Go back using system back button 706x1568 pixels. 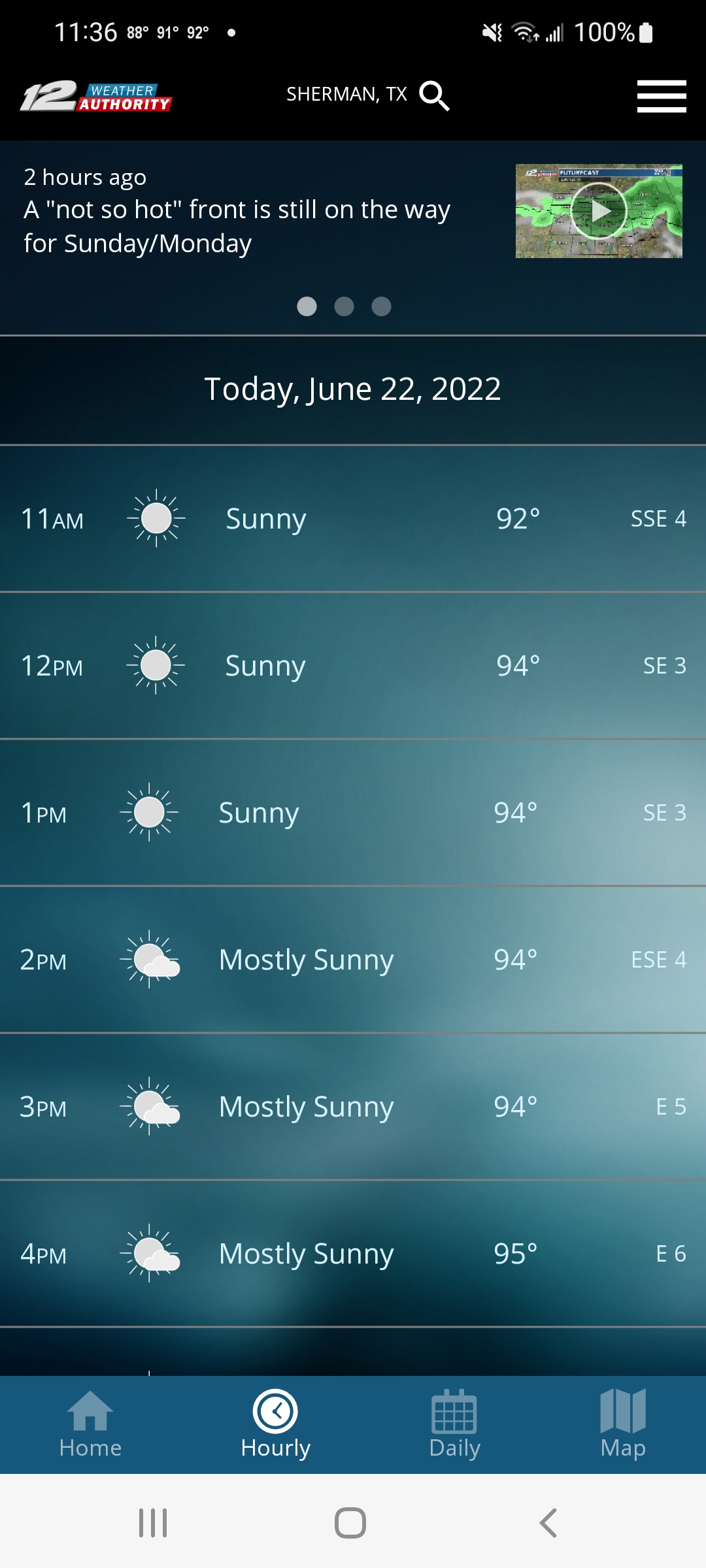pyautogui.click(x=548, y=1523)
